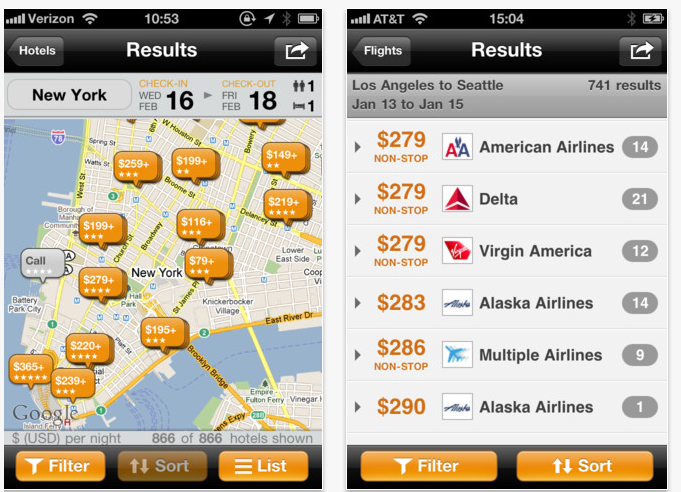Expand the $279 Delta flights row

pyautogui.click(x=359, y=200)
